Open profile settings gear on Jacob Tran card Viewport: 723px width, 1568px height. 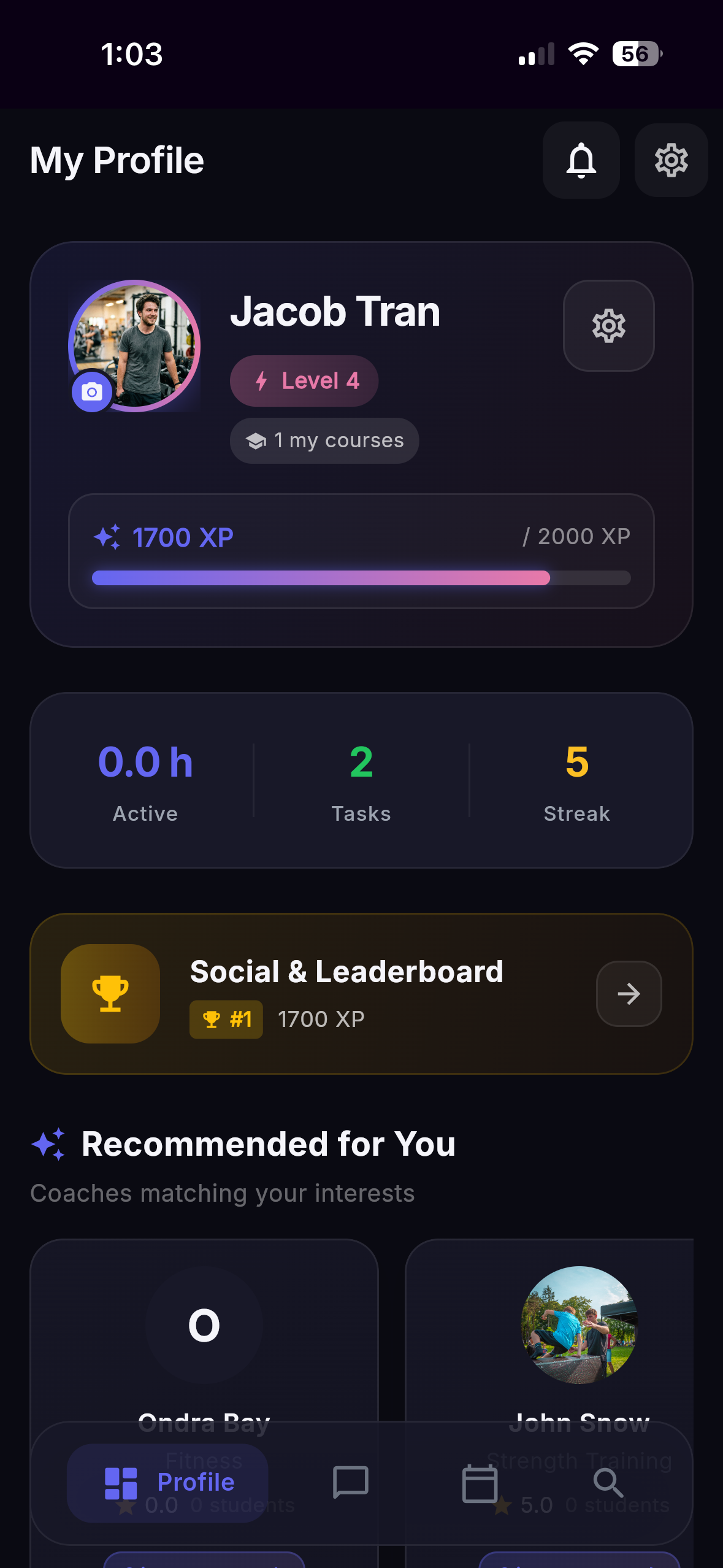[x=608, y=326]
